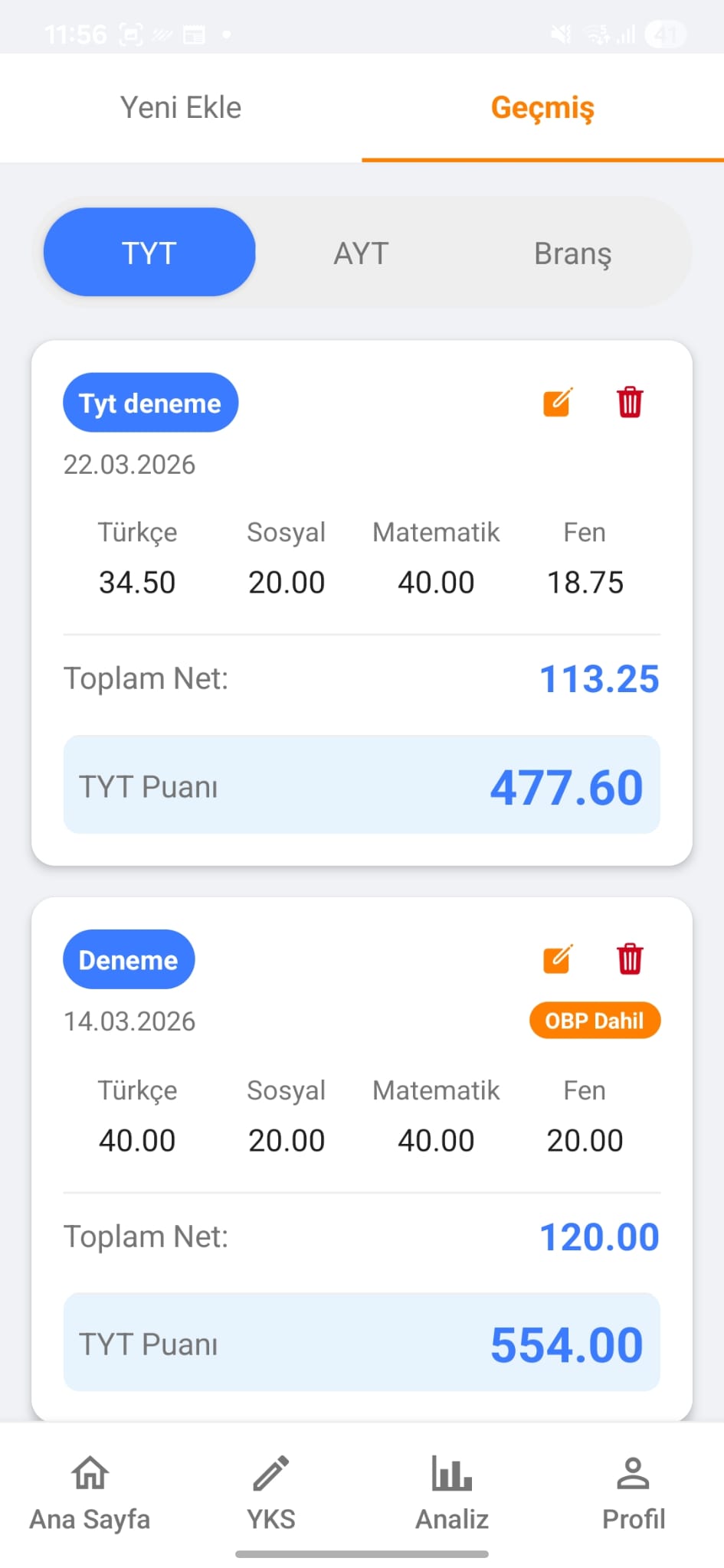Edit the Deneme entry
Screen dimensions: 724x1568
pyautogui.click(x=556, y=959)
